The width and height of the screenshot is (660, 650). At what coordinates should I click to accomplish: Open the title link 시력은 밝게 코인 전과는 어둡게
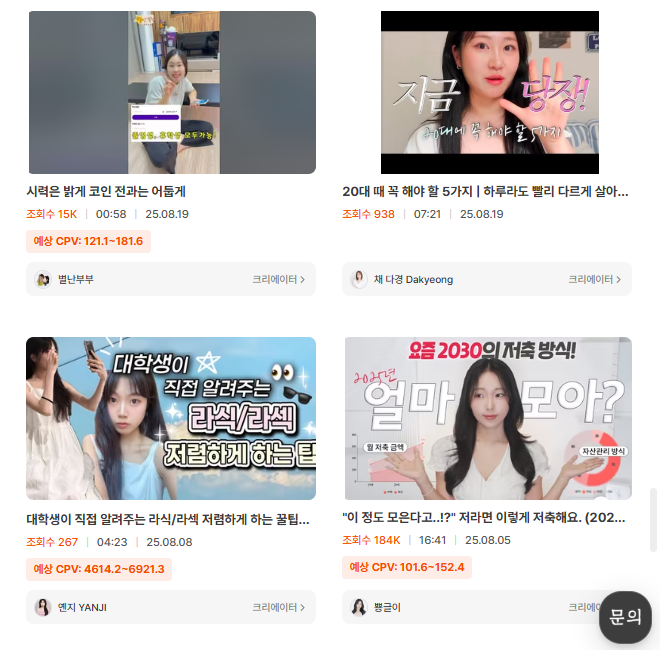tap(106, 191)
